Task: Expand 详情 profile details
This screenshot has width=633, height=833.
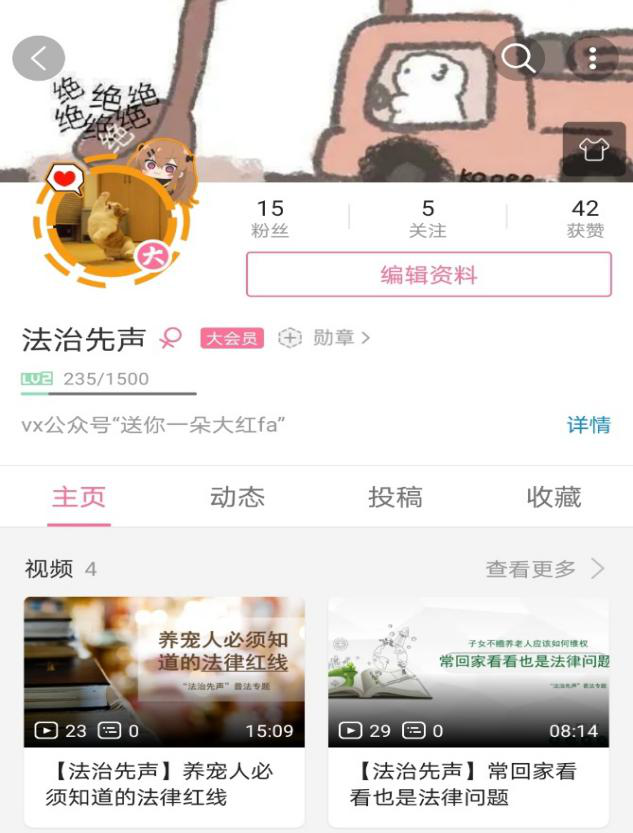Action: 588,425
